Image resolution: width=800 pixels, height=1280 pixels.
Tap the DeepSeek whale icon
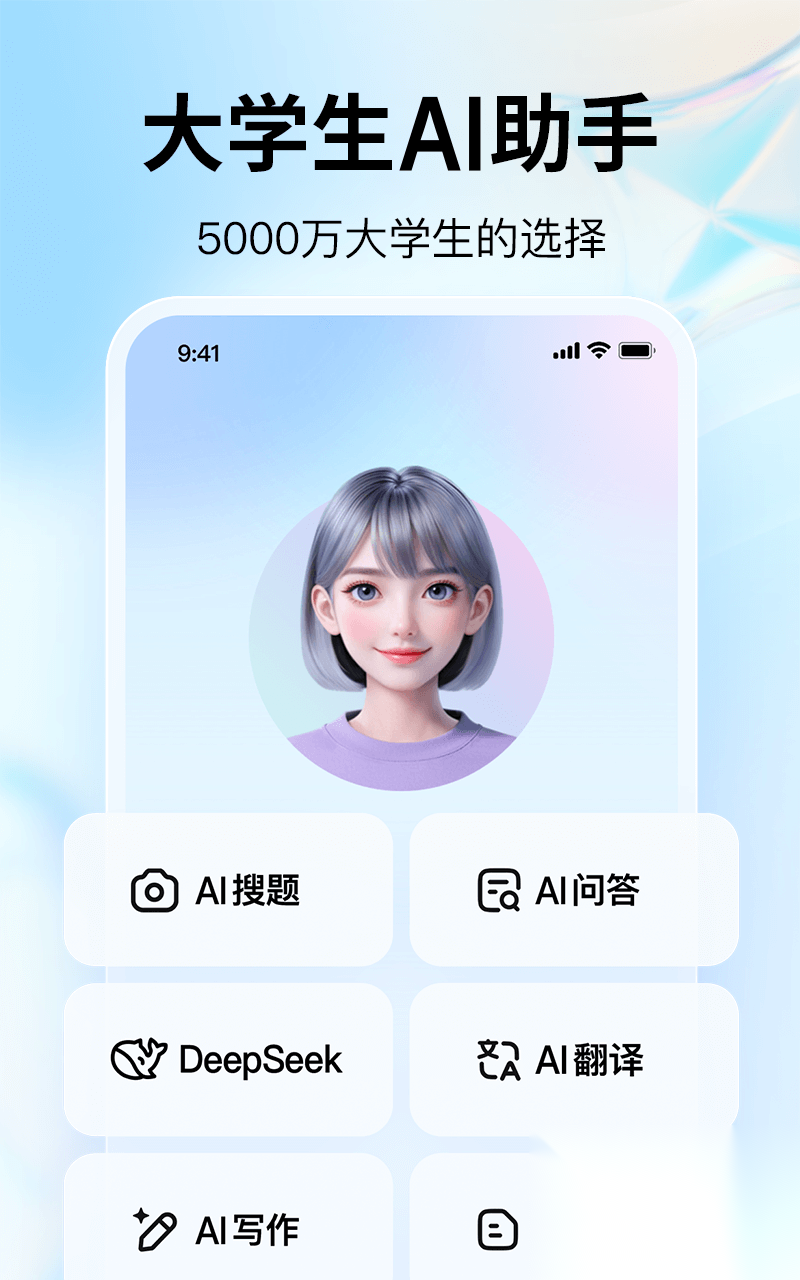pyautogui.click(x=140, y=1058)
